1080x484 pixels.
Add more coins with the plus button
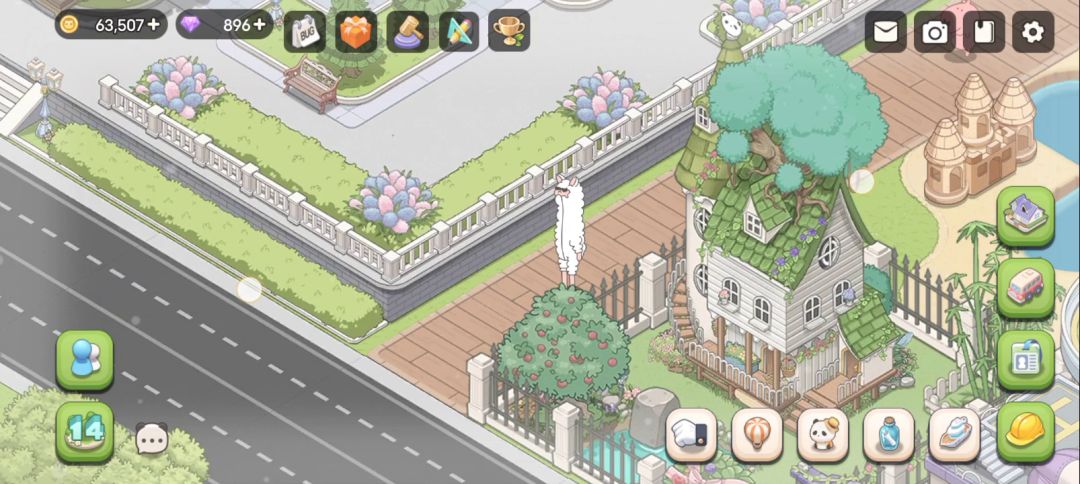(x=153, y=25)
